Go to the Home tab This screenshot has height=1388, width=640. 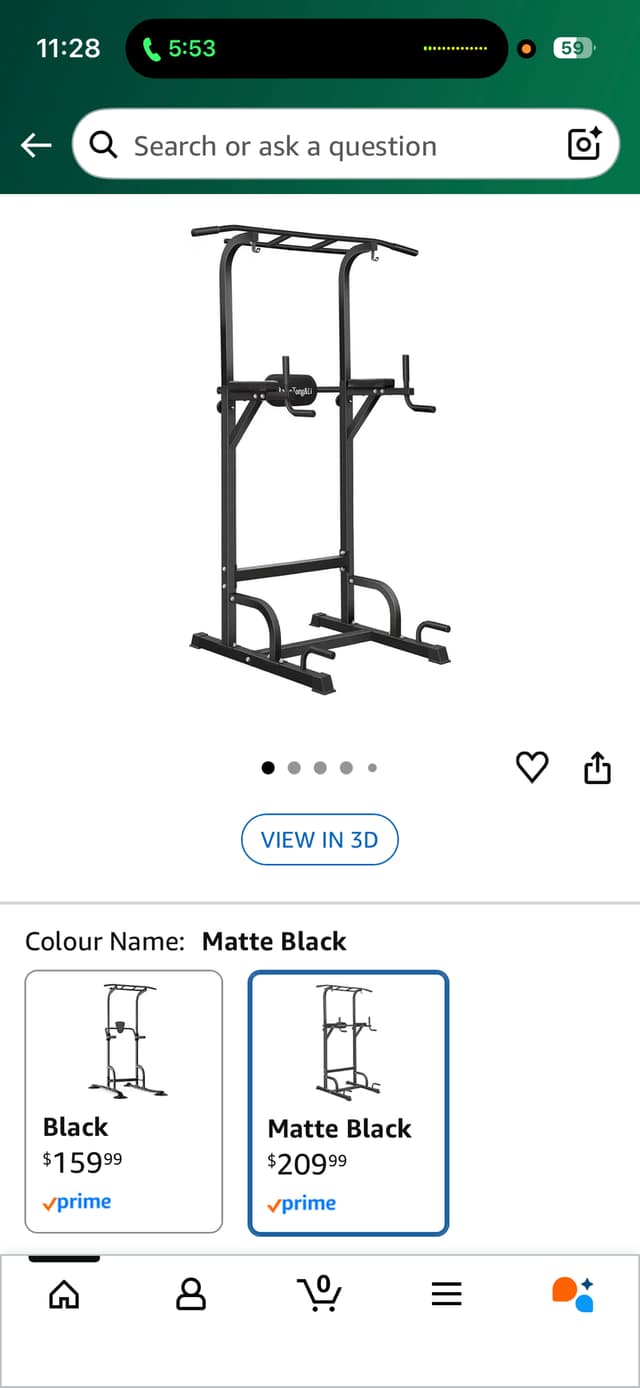coord(64,1295)
